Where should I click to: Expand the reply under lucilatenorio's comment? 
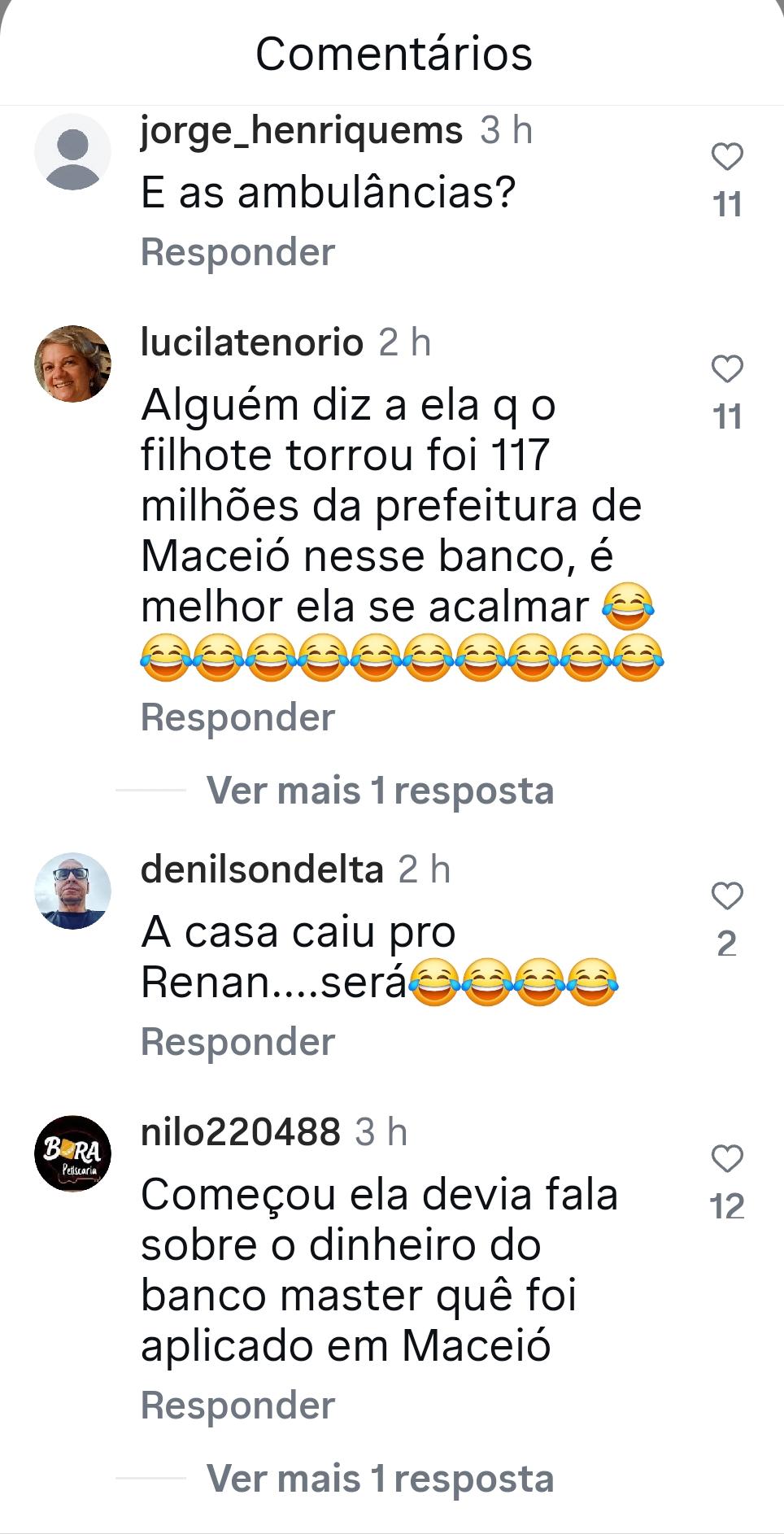tap(380, 791)
